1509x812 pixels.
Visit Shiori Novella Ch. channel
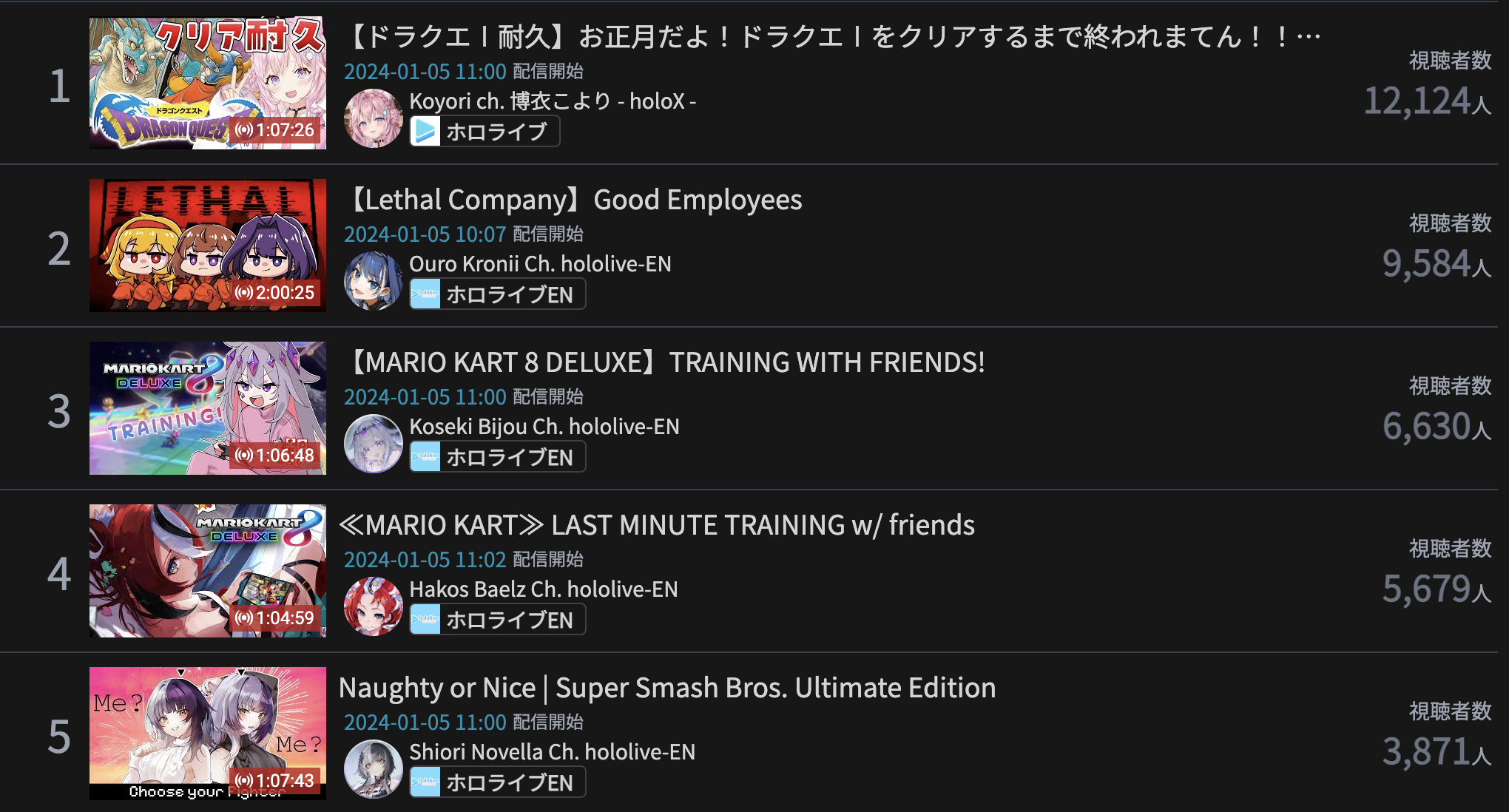(x=552, y=752)
